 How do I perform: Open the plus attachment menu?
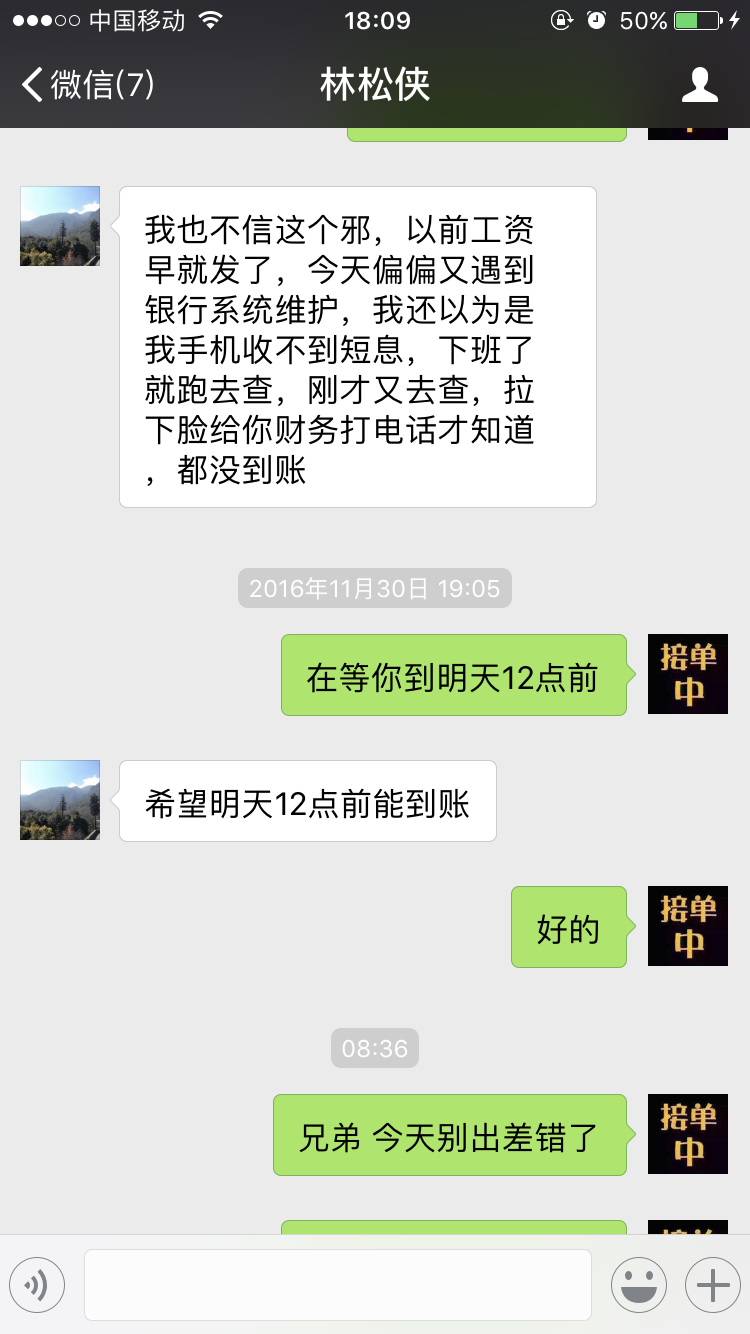pos(712,1285)
